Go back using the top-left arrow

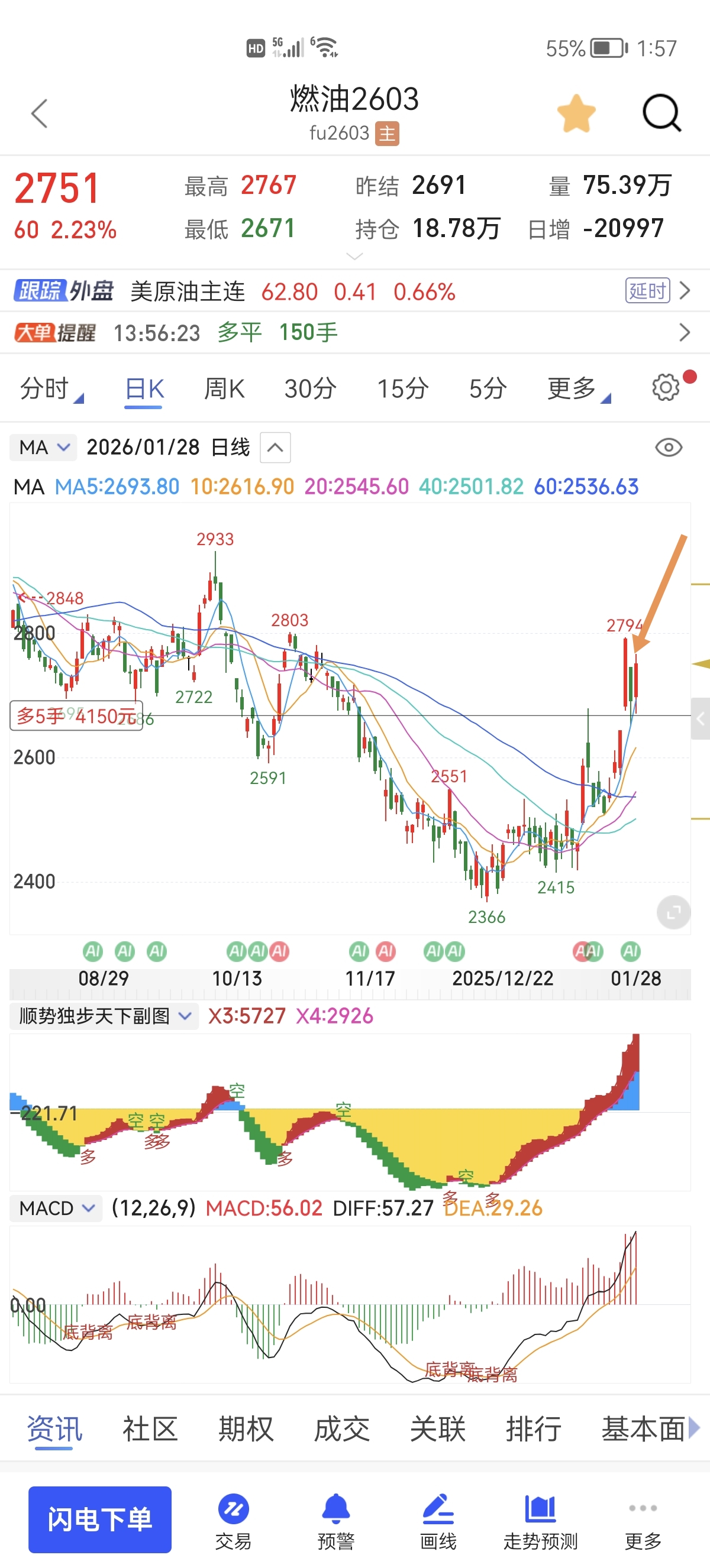[40, 114]
